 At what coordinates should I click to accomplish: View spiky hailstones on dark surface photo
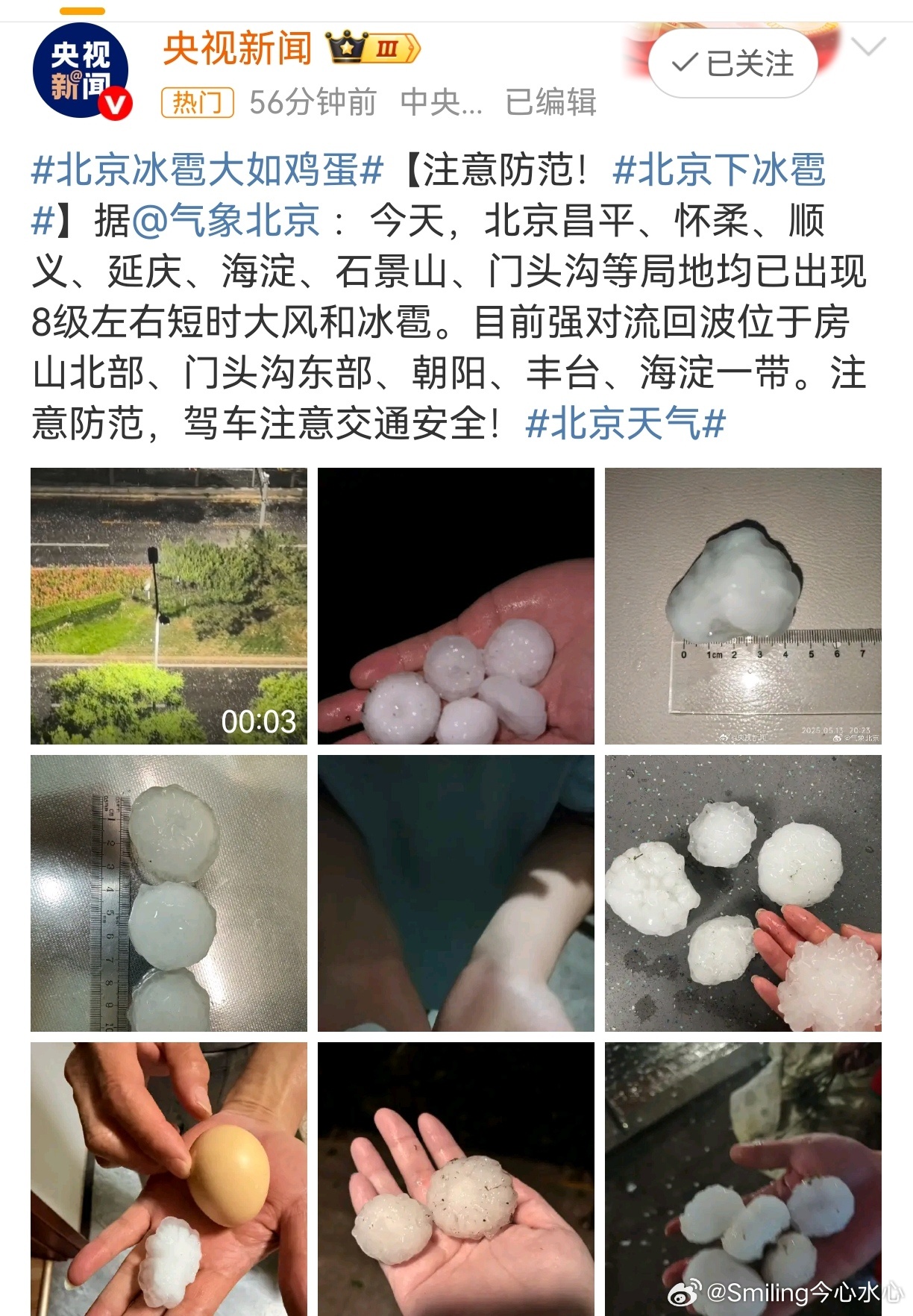(743, 893)
